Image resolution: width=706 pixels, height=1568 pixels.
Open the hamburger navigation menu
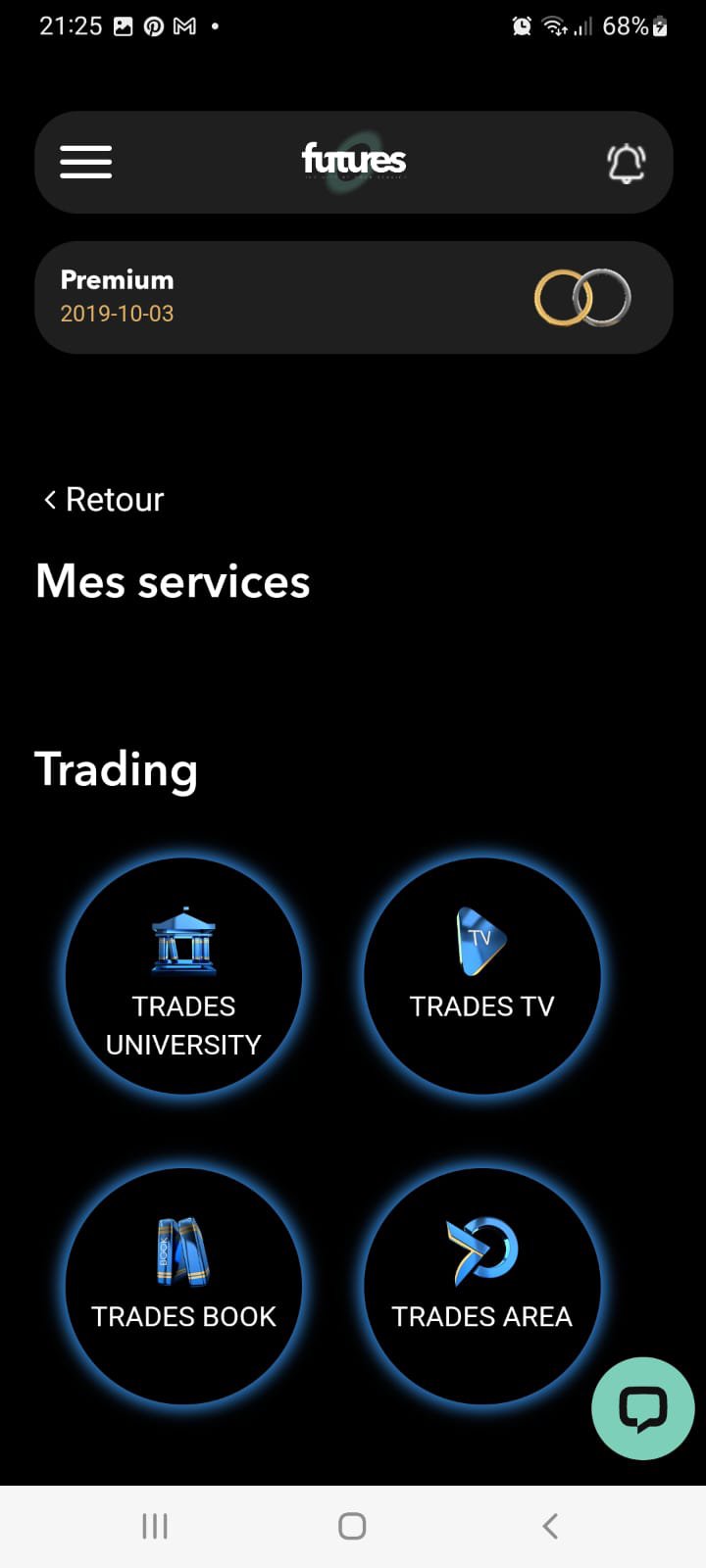85,162
